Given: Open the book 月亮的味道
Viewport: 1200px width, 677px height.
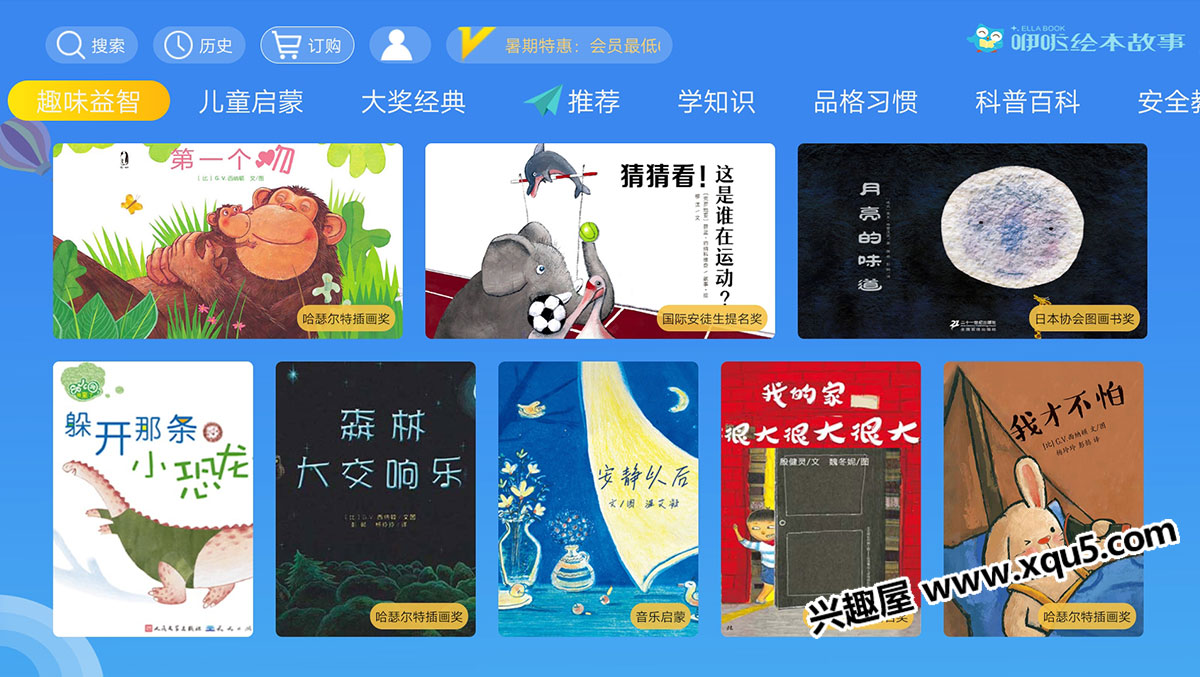Looking at the screenshot, I should [972, 240].
